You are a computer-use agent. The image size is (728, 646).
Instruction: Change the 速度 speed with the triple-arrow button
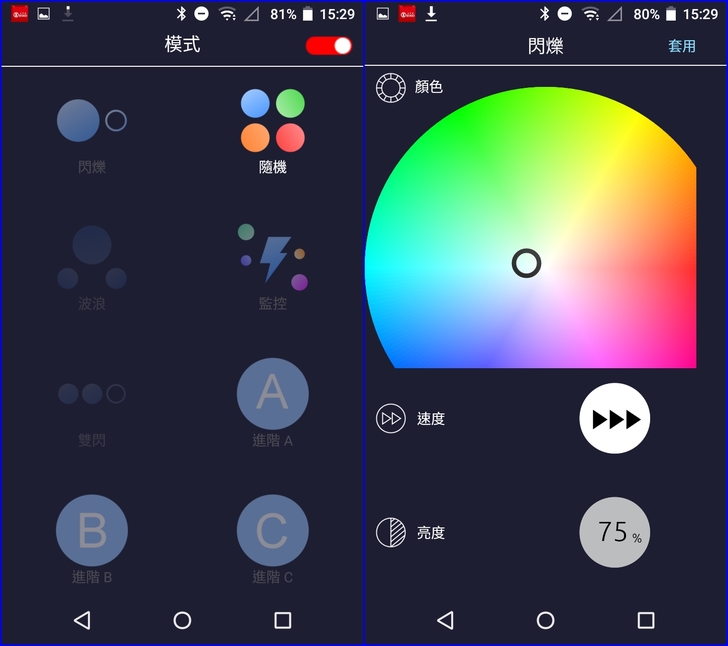(x=615, y=419)
